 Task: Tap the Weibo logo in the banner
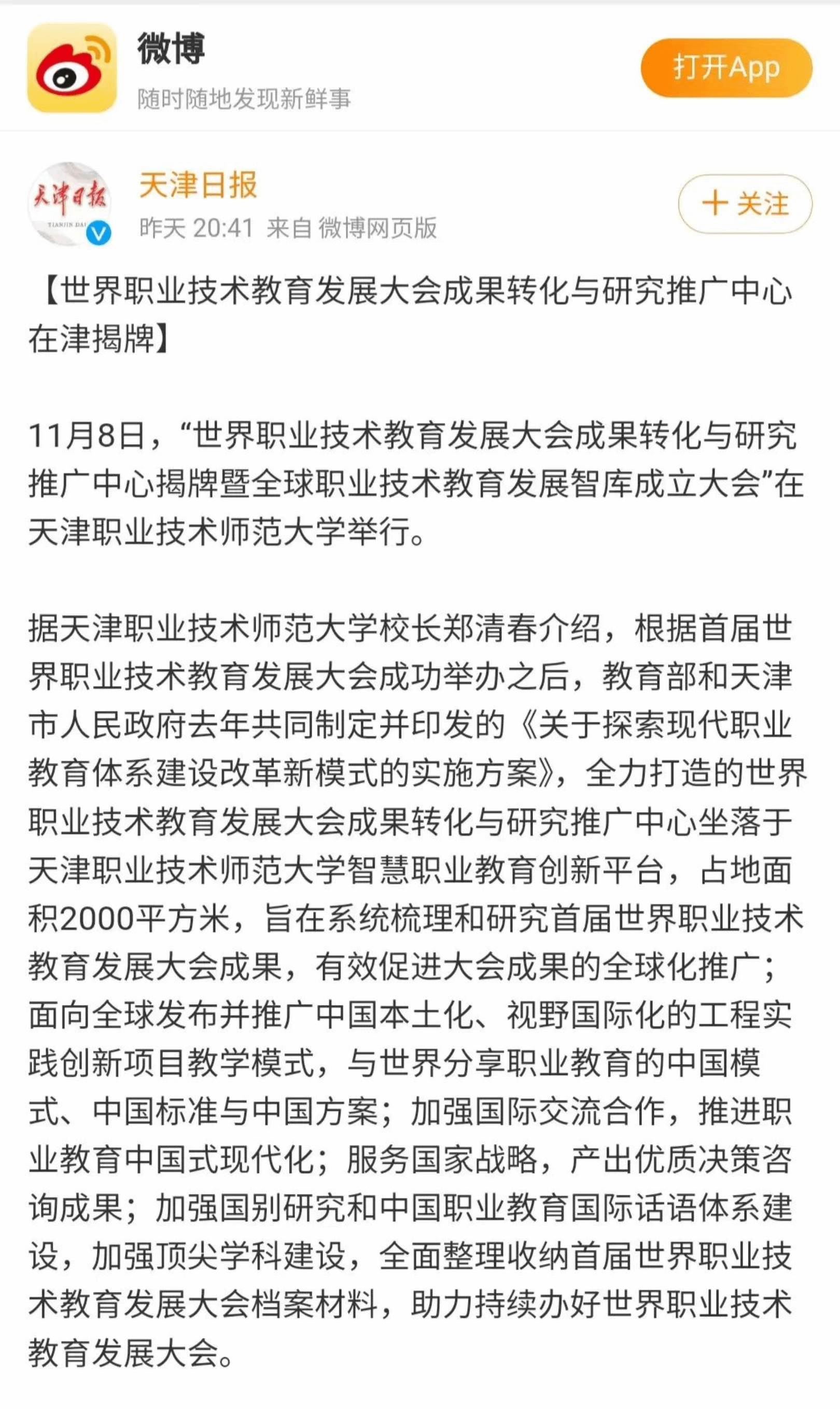72,67
